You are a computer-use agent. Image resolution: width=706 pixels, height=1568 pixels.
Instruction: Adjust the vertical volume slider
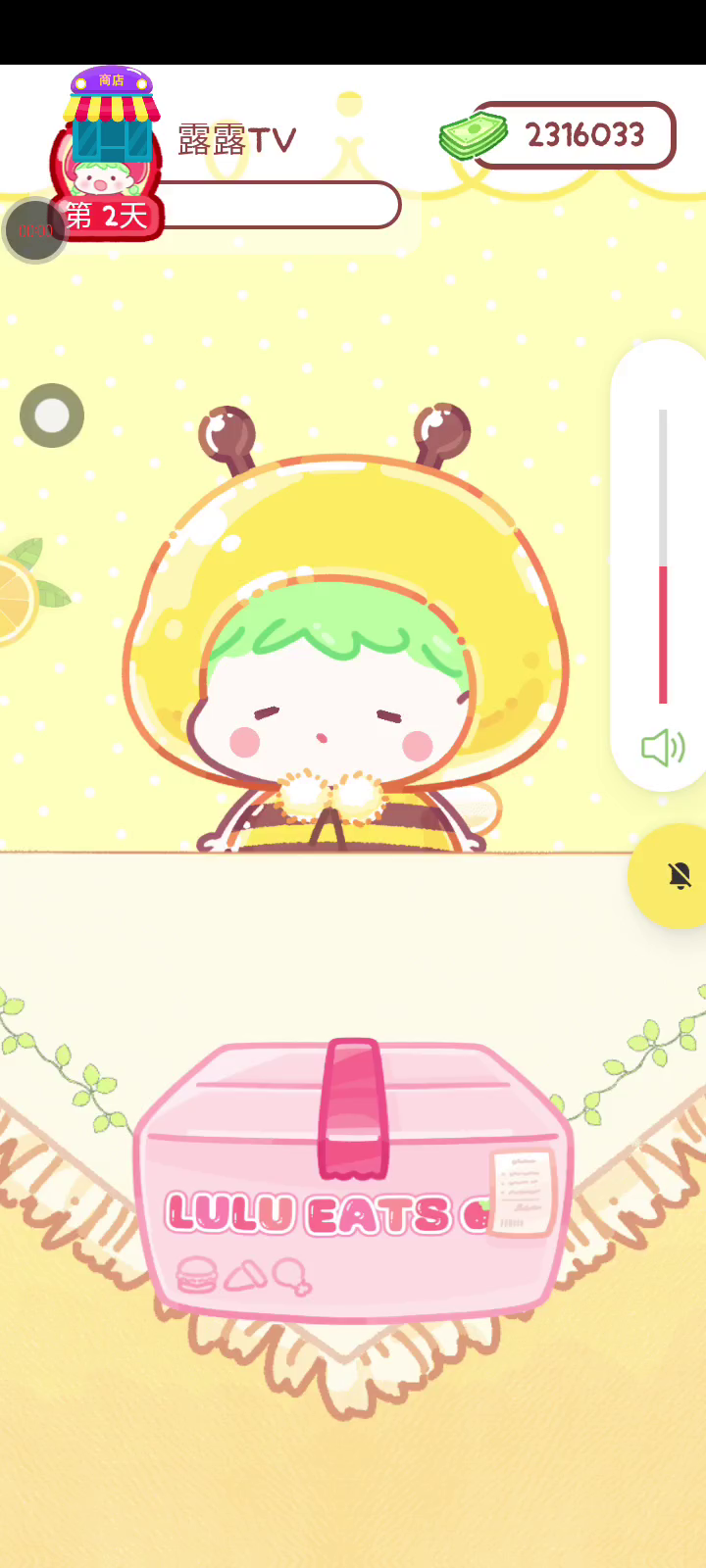663,556
